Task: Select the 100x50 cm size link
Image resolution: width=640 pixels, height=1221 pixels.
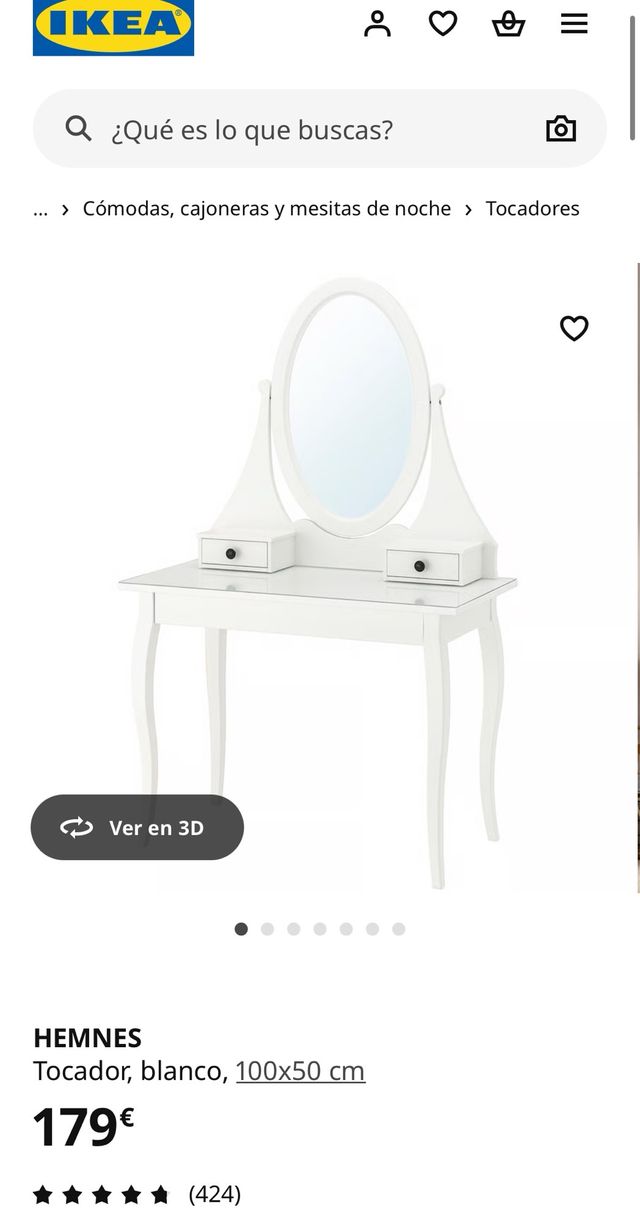Action: [x=300, y=1071]
